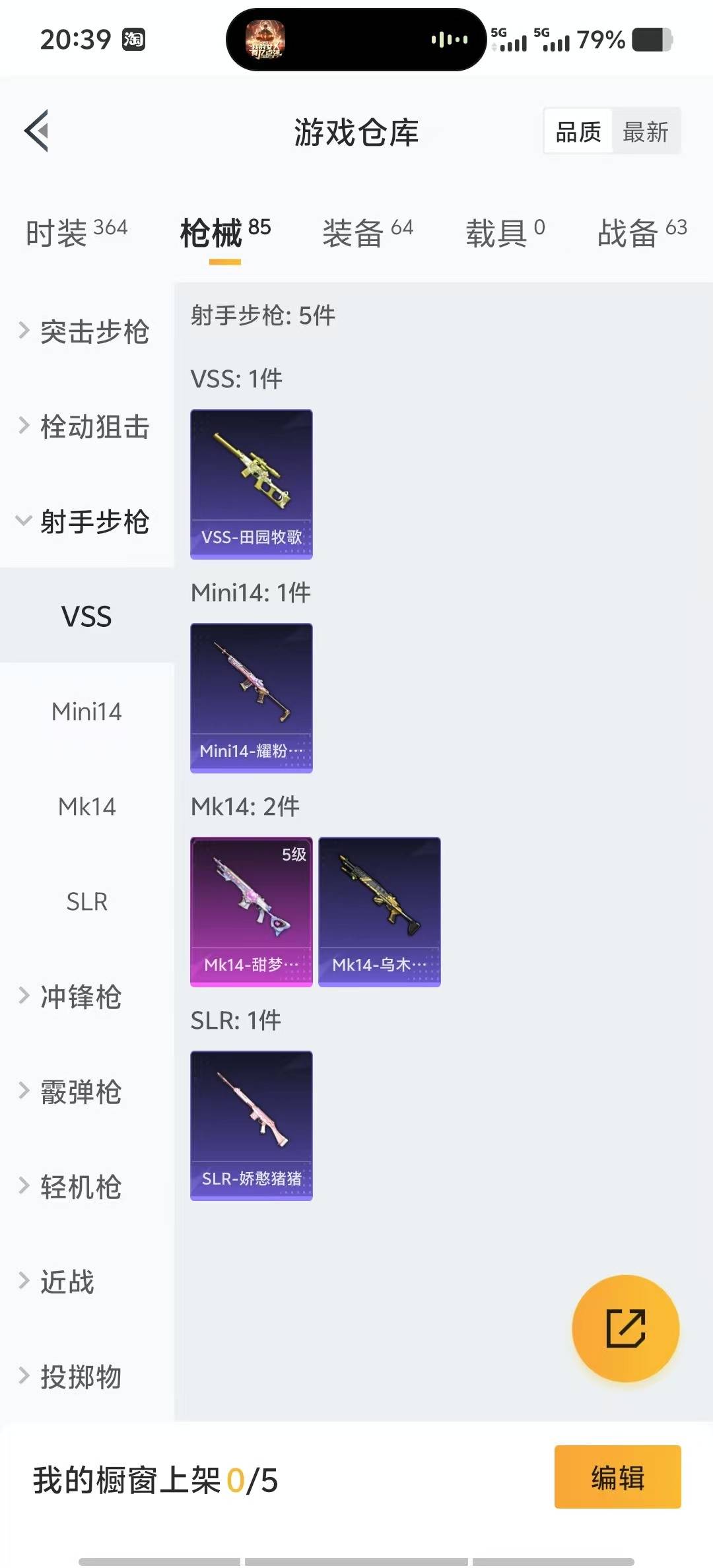Open the level 5 Mk14-甜梦 skin
This screenshot has width=713, height=1568.
tap(251, 911)
